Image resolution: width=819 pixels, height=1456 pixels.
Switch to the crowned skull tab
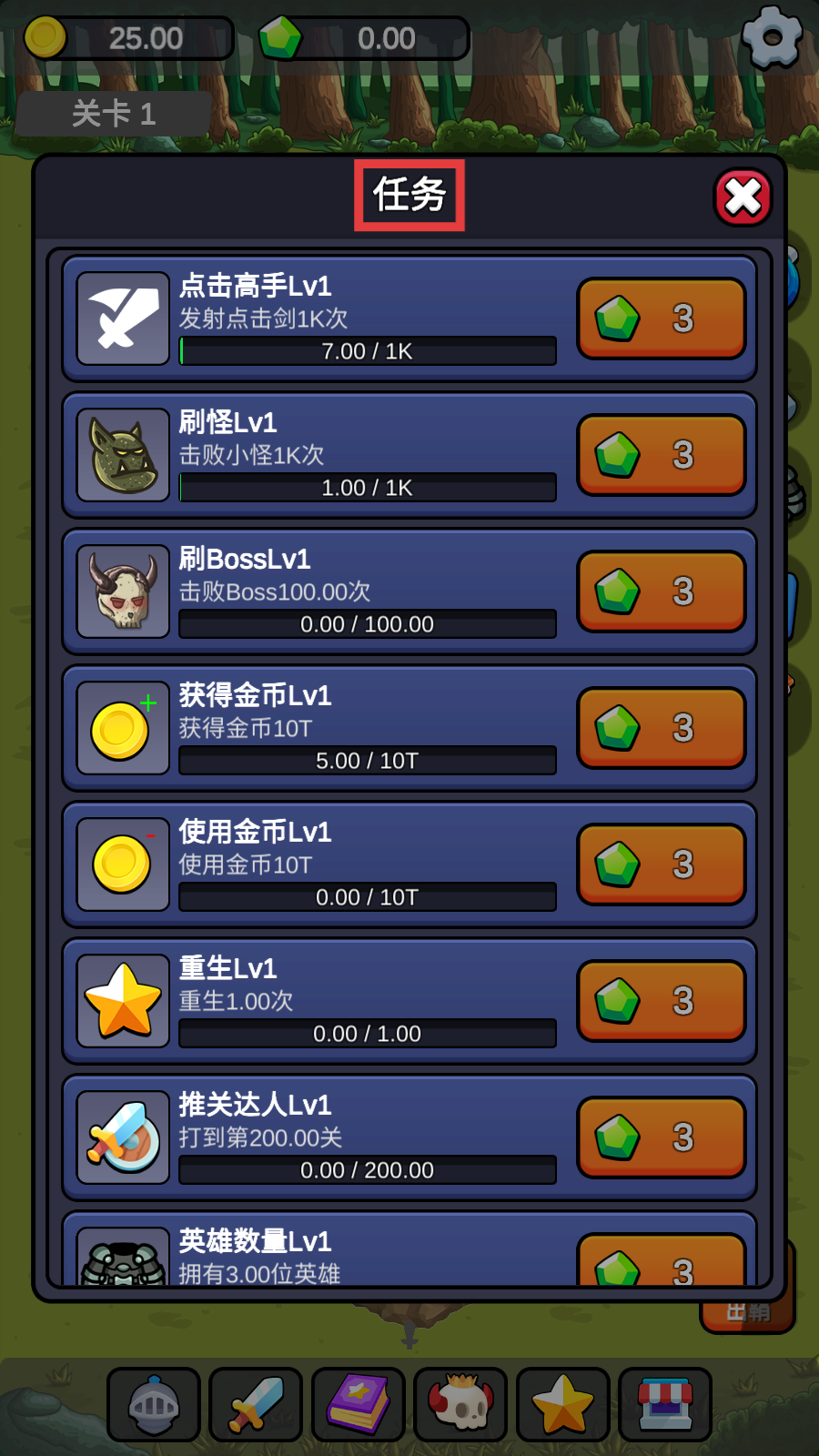click(x=460, y=1405)
